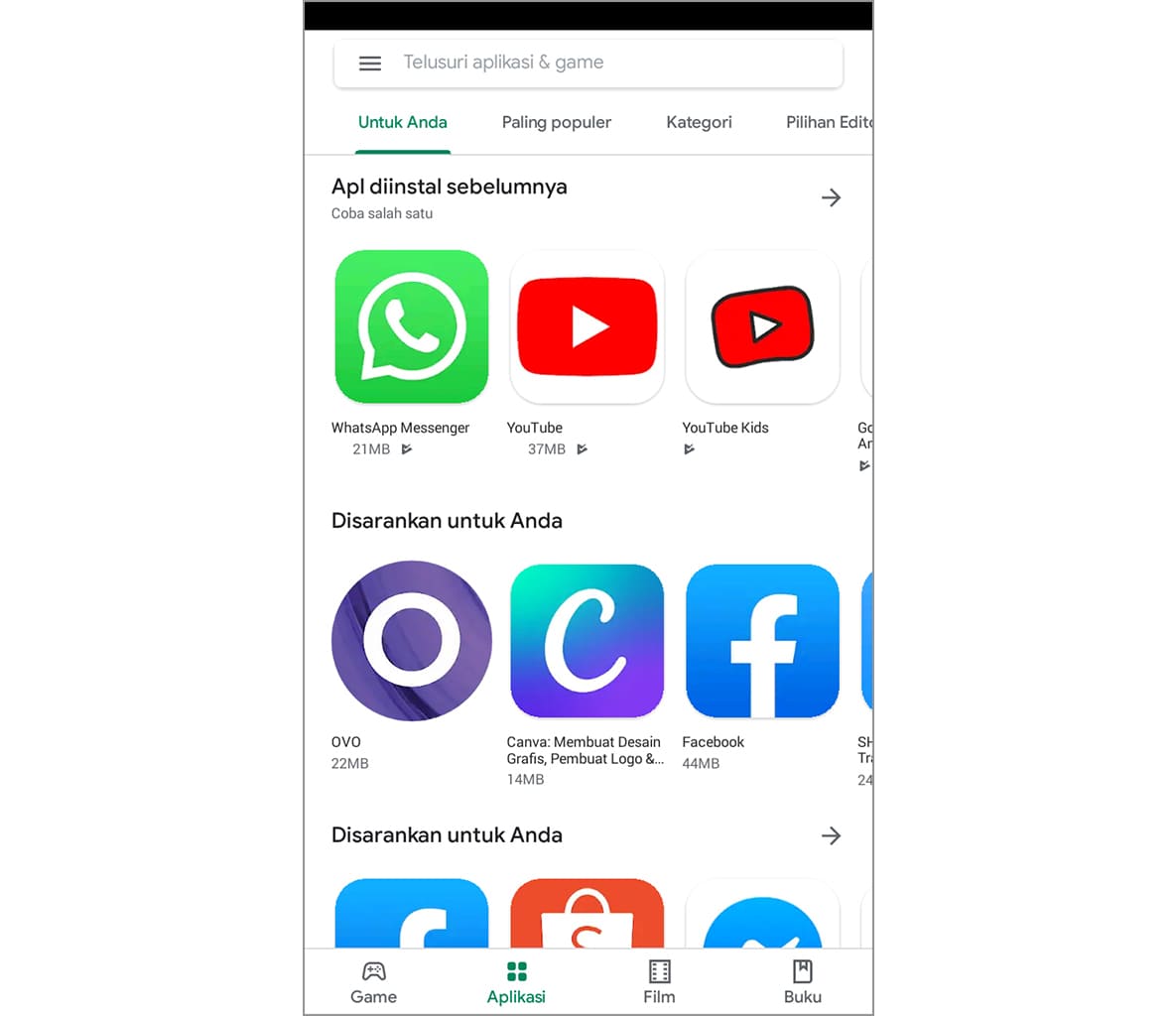Screen dimensions: 1176x1016
Task: Open the Canva app card
Action: tap(587, 641)
